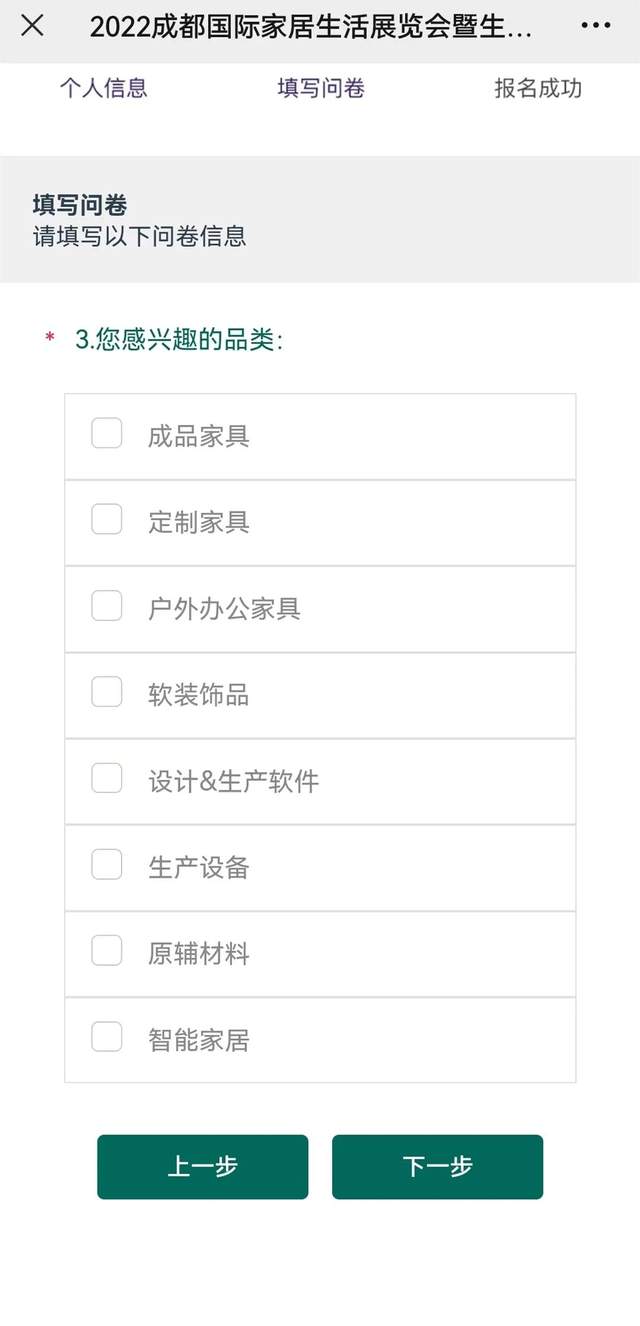Viewport: 640px width, 1326px height.
Task: Close the page with the X icon
Action: click(32, 26)
